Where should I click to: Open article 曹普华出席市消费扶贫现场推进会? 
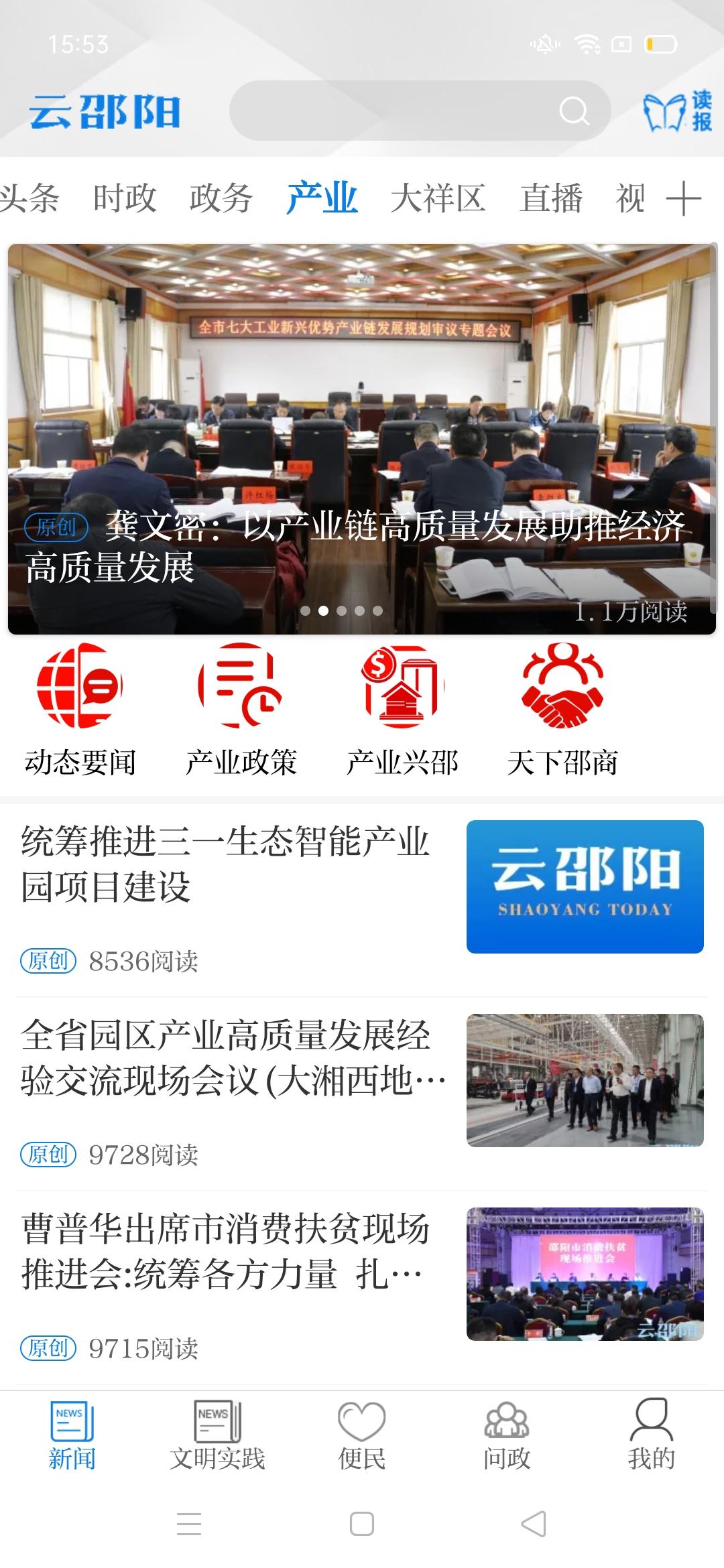[225, 1250]
